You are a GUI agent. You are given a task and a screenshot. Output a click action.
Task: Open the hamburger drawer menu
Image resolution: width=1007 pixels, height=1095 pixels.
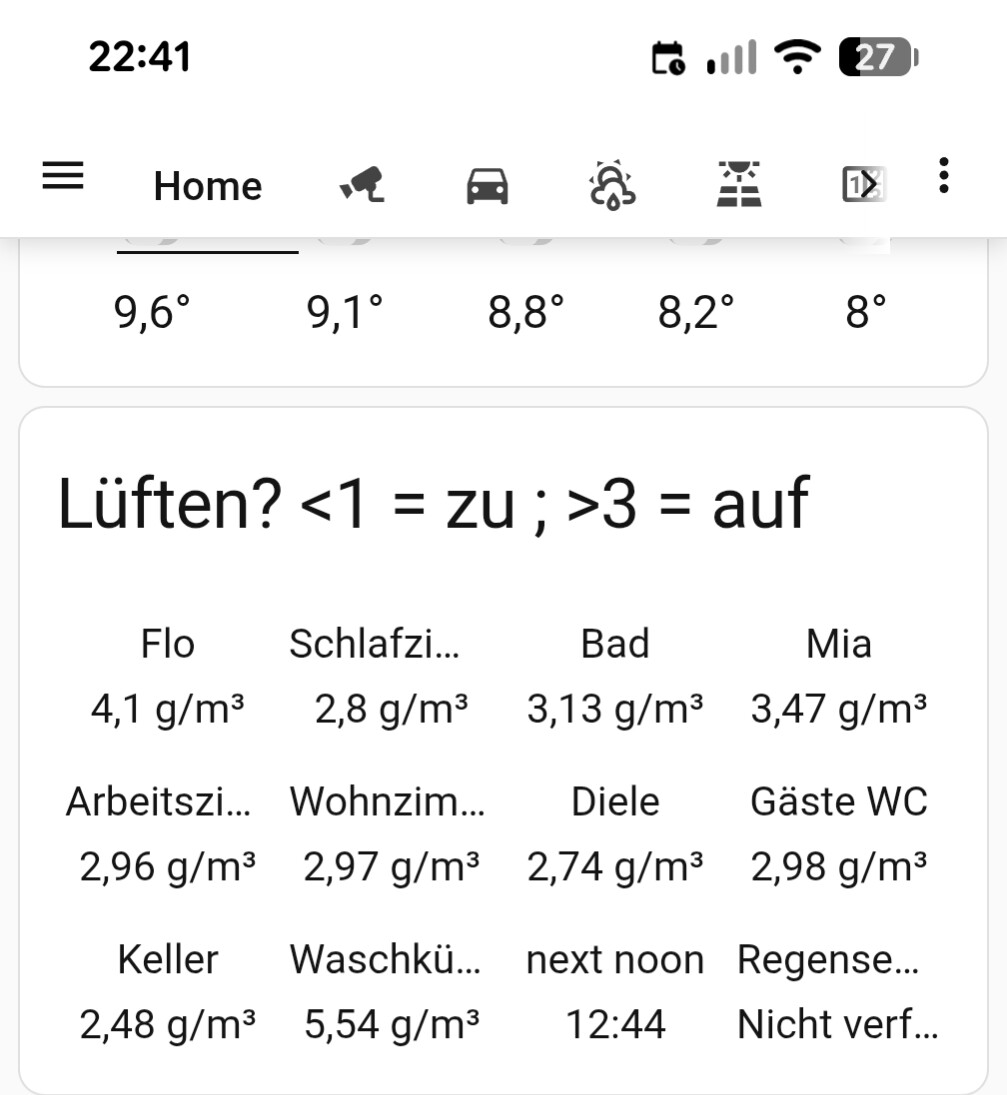pyautogui.click(x=63, y=175)
